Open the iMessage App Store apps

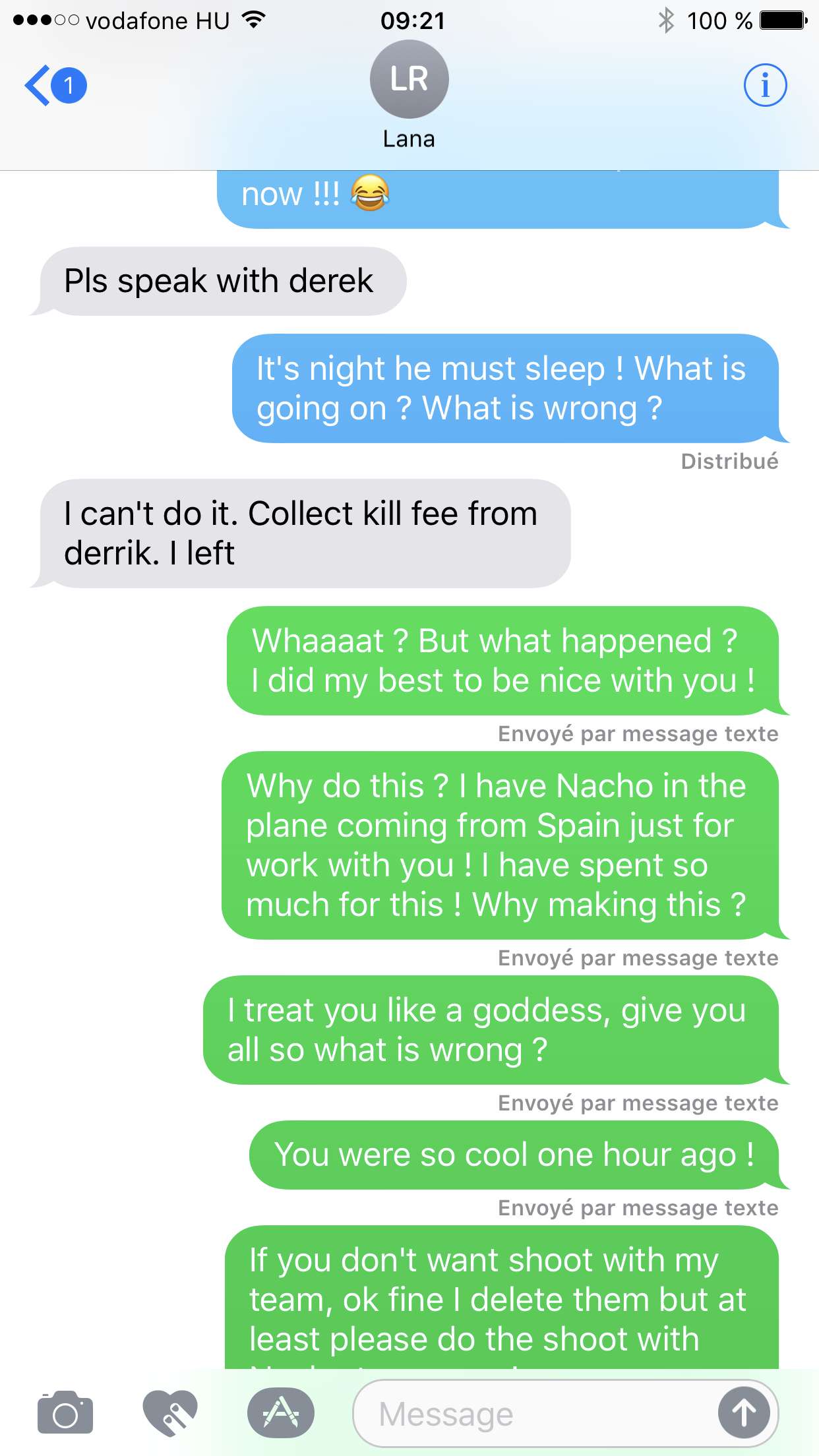[x=281, y=1413]
